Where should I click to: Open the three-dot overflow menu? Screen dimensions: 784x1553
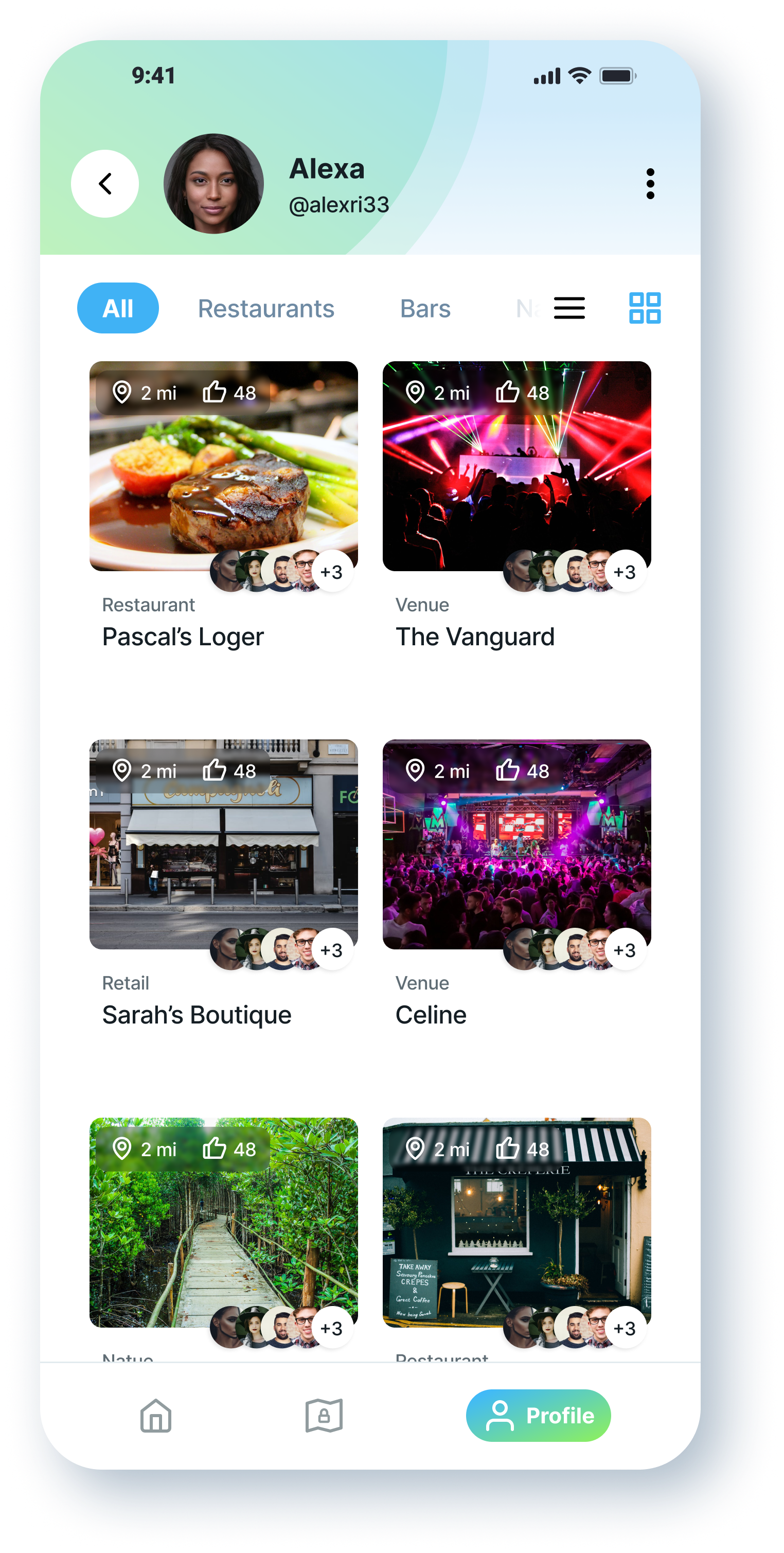click(x=650, y=183)
